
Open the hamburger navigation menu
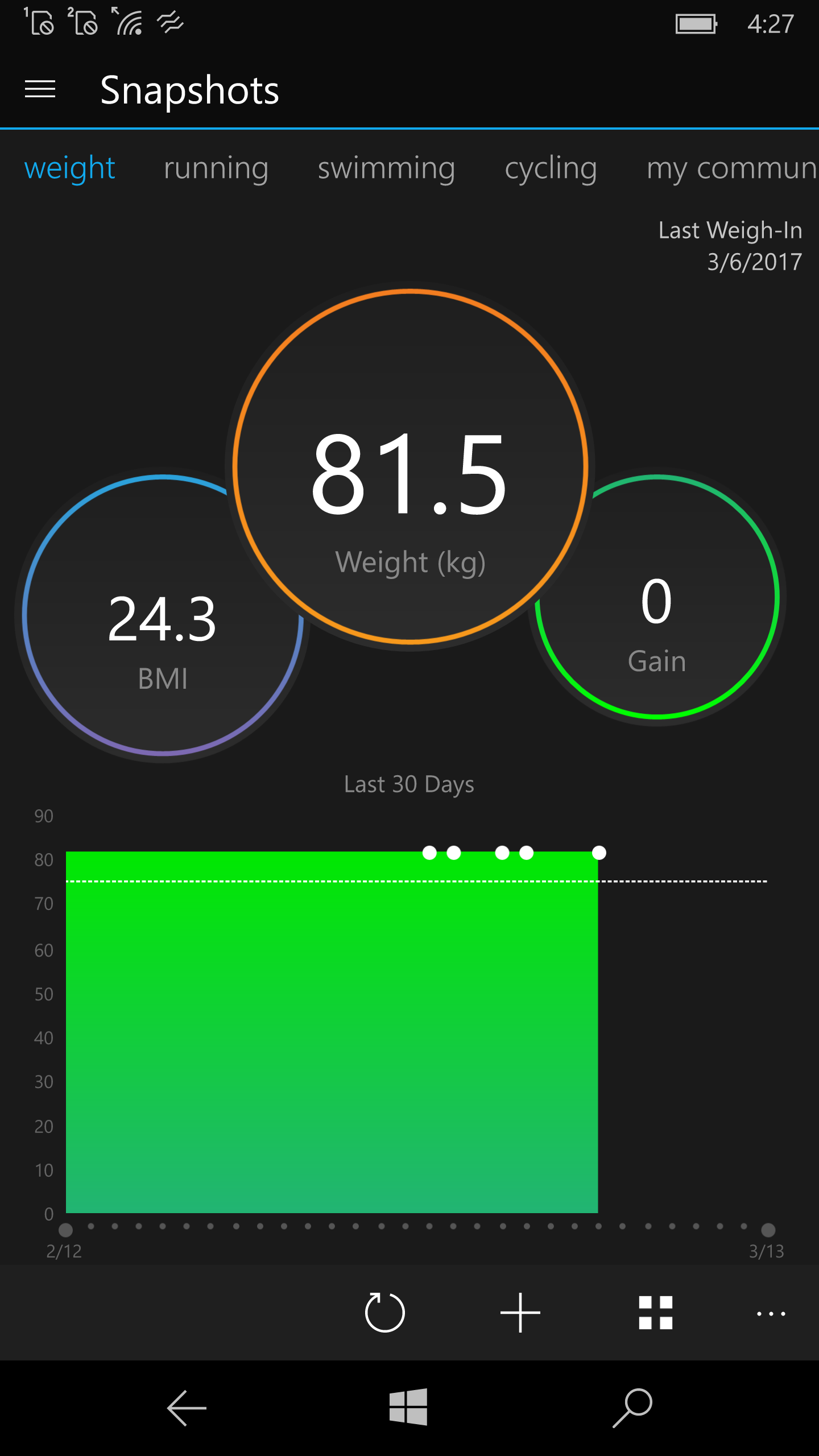click(40, 89)
